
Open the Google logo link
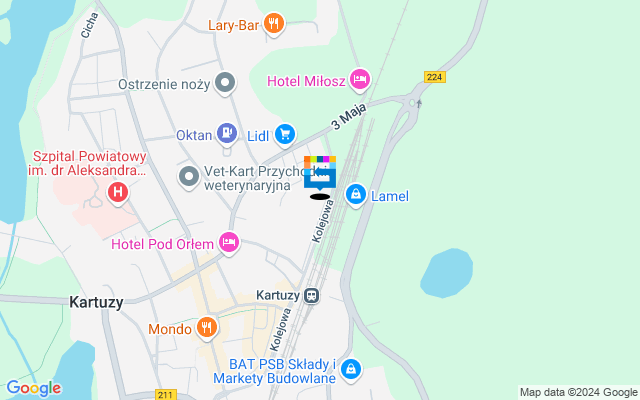pyautogui.click(x=33, y=388)
